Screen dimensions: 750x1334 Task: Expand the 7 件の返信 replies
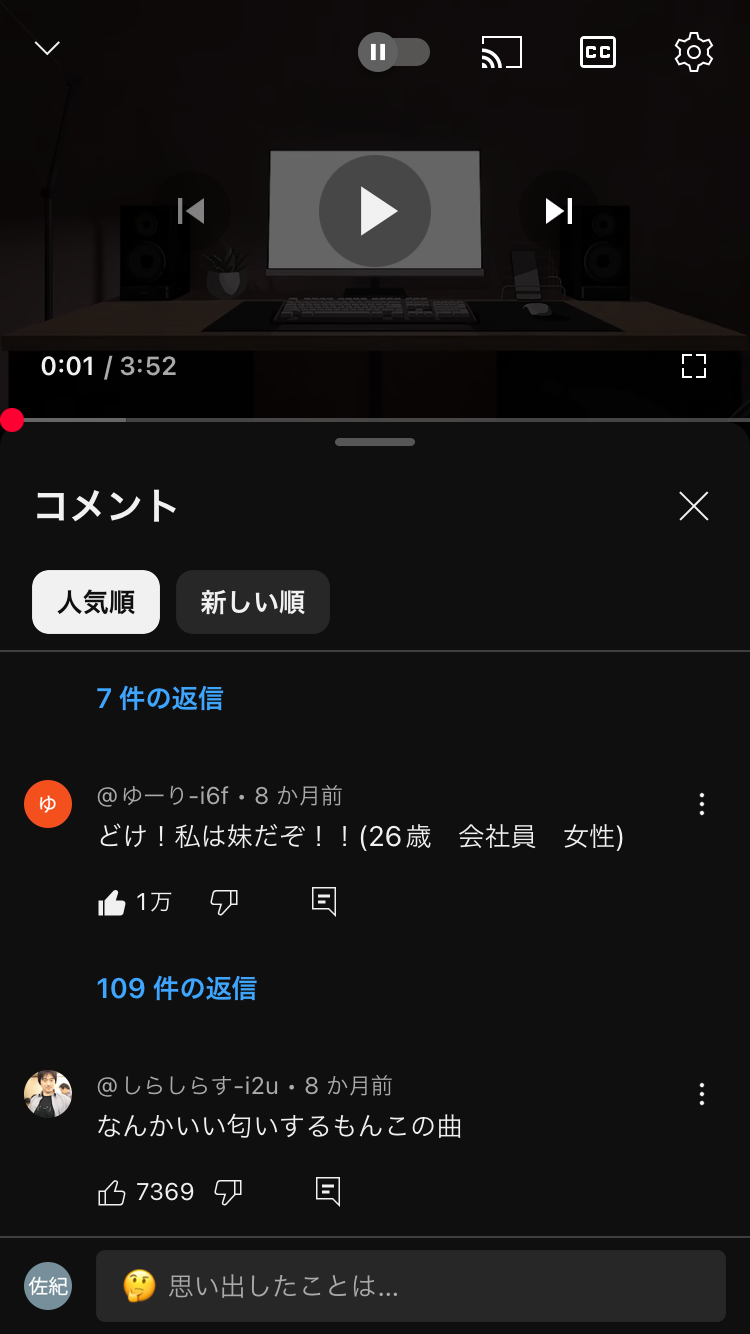[x=160, y=698]
